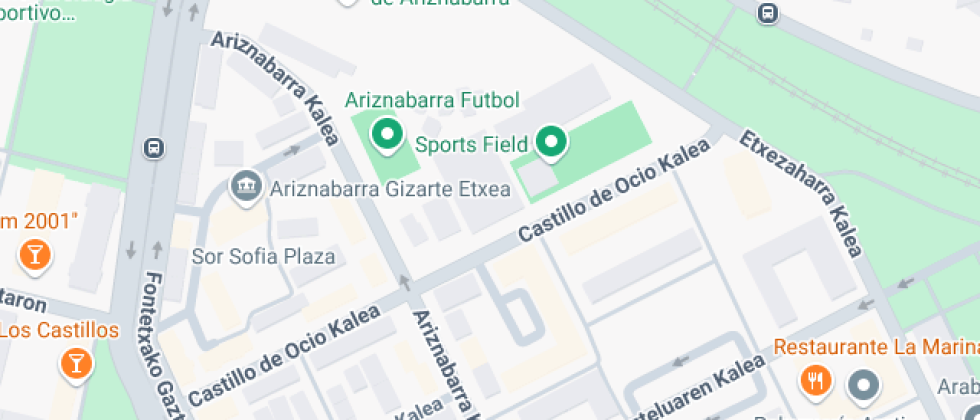
Task: Tap the bus stop icon on Fontetxako street
Action: pyautogui.click(x=154, y=148)
